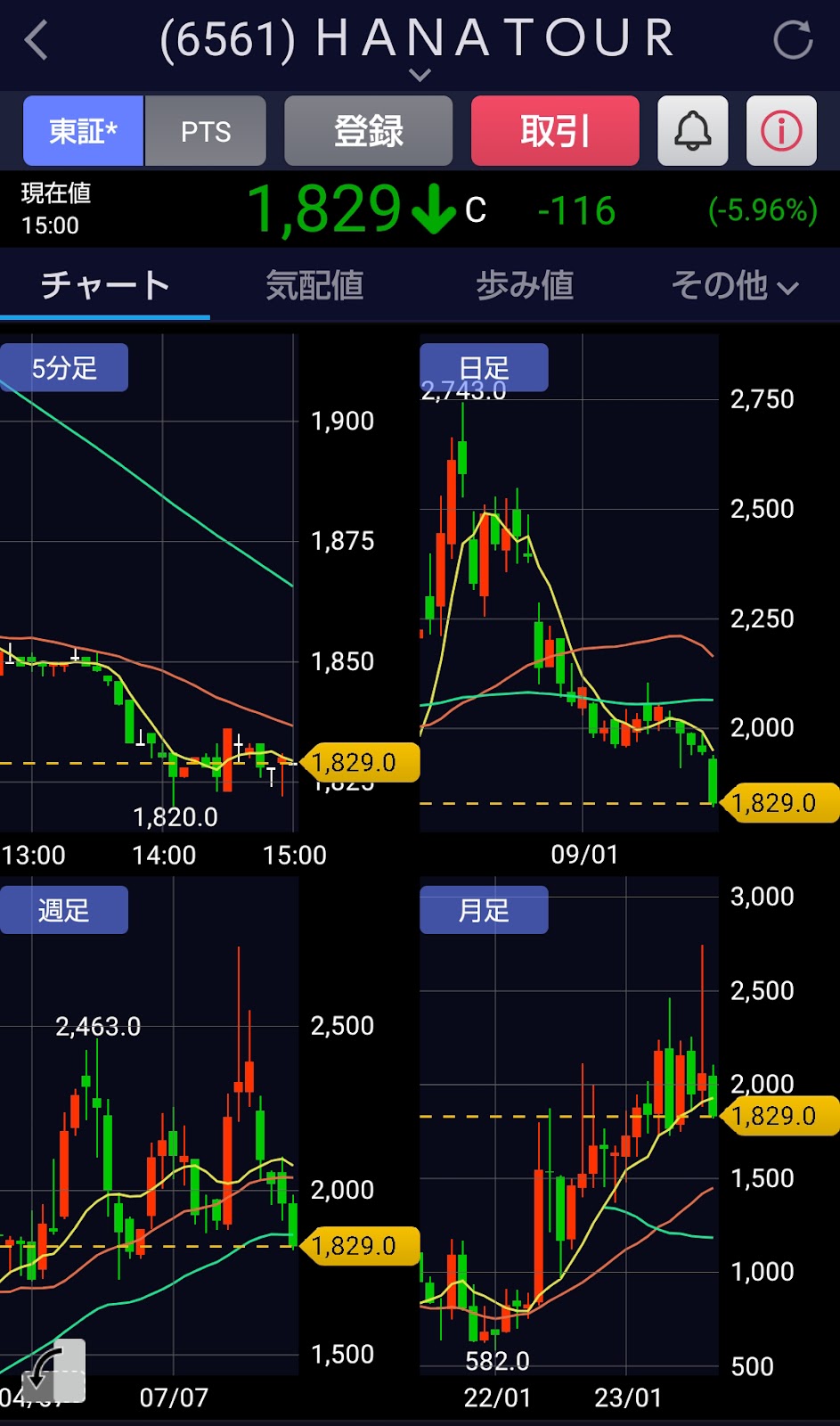
Task: Open the 取引 trade button
Action: pos(555,131)
